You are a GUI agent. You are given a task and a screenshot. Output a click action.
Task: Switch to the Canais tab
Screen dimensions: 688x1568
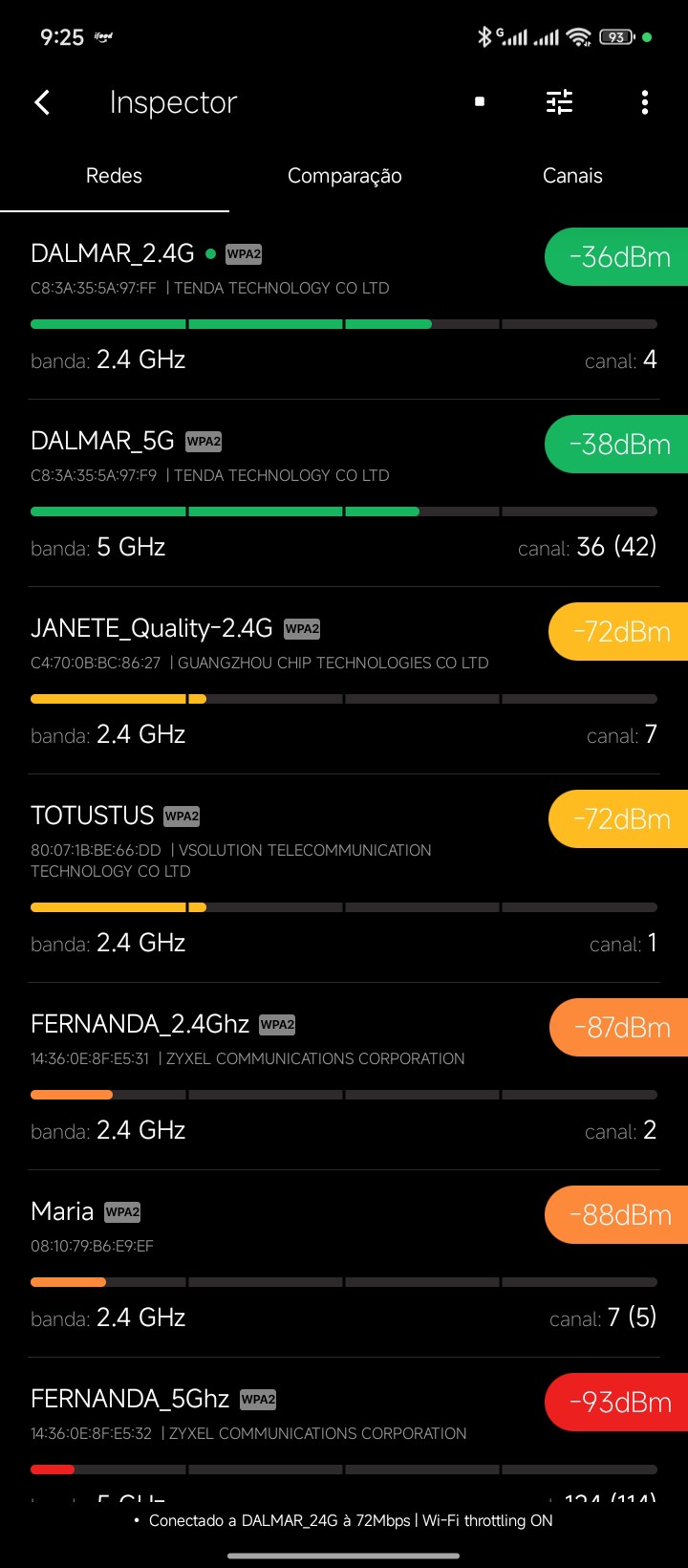pyautogui.click(x=572, y=176)
